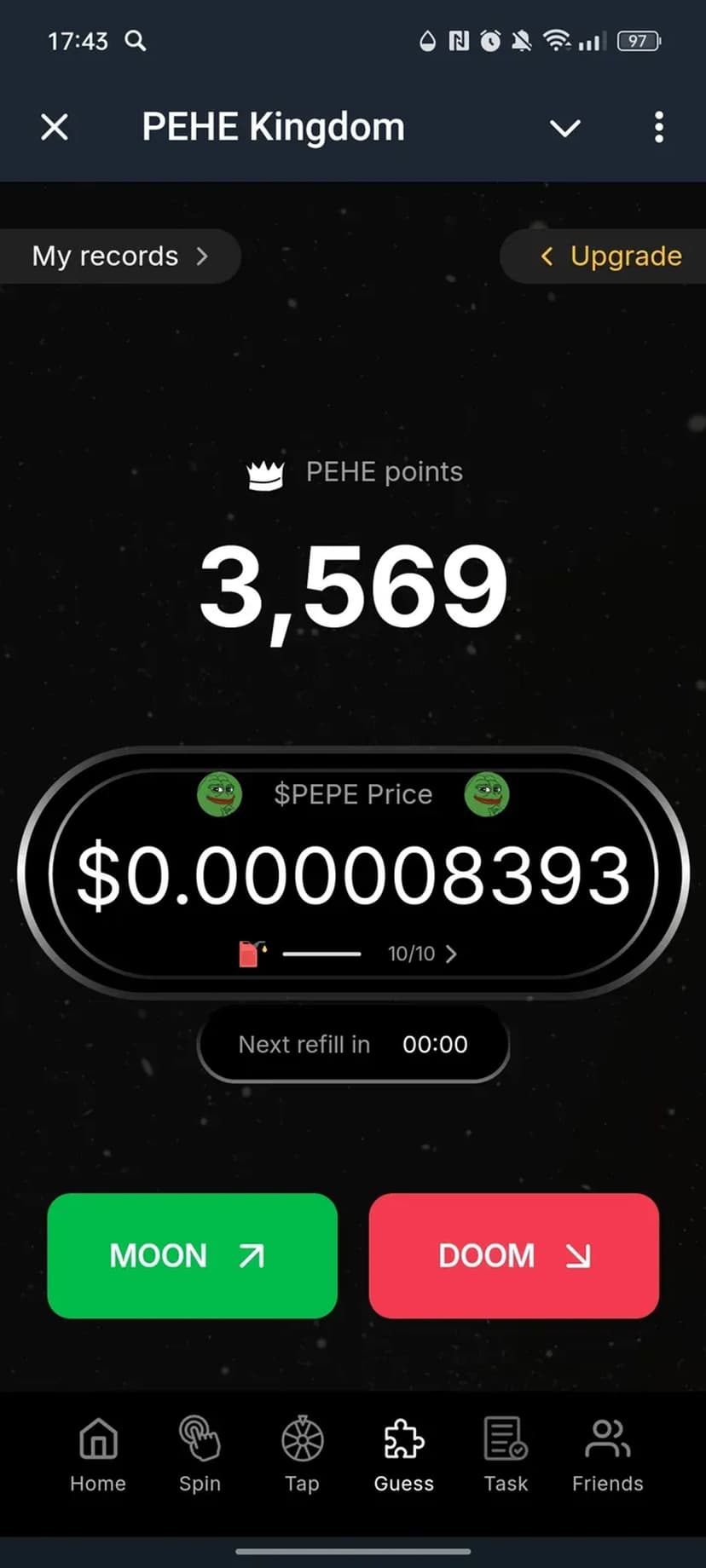Bet MOON on price going up
706x1568 pixels.
192,1255
